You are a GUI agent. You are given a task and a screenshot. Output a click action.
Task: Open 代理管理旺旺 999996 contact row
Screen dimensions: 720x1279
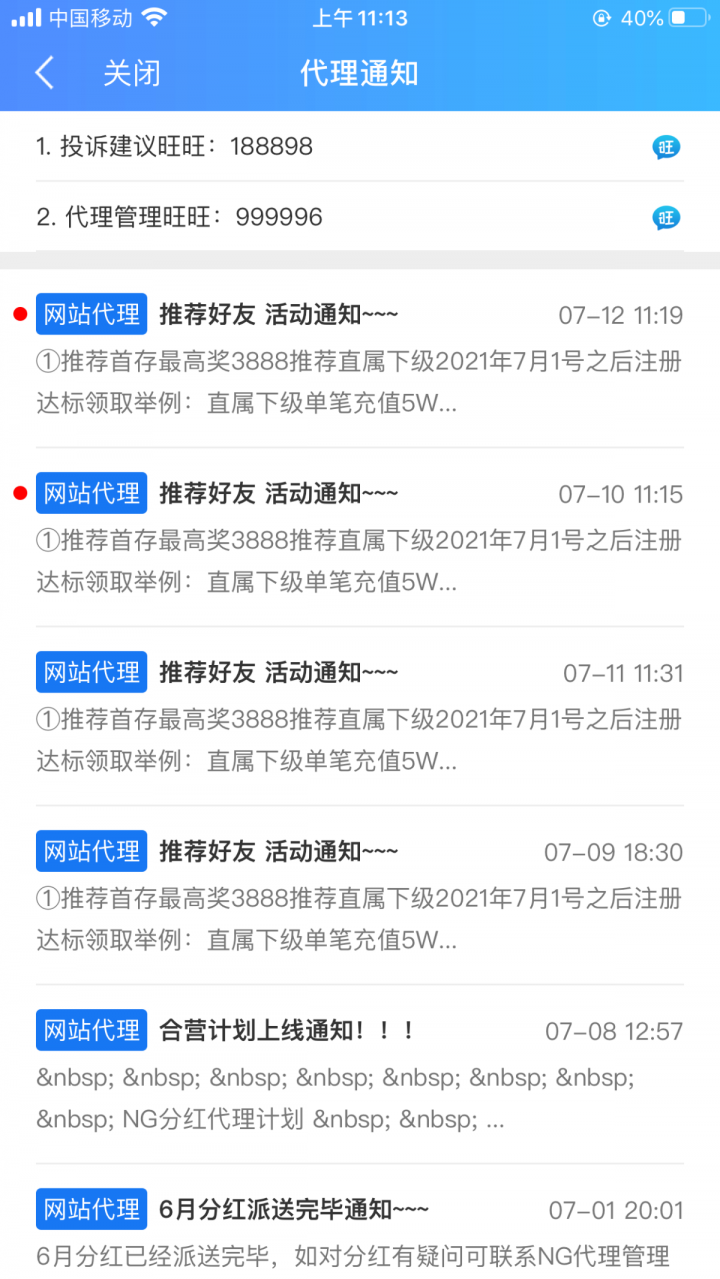click(x=360, y=217)
